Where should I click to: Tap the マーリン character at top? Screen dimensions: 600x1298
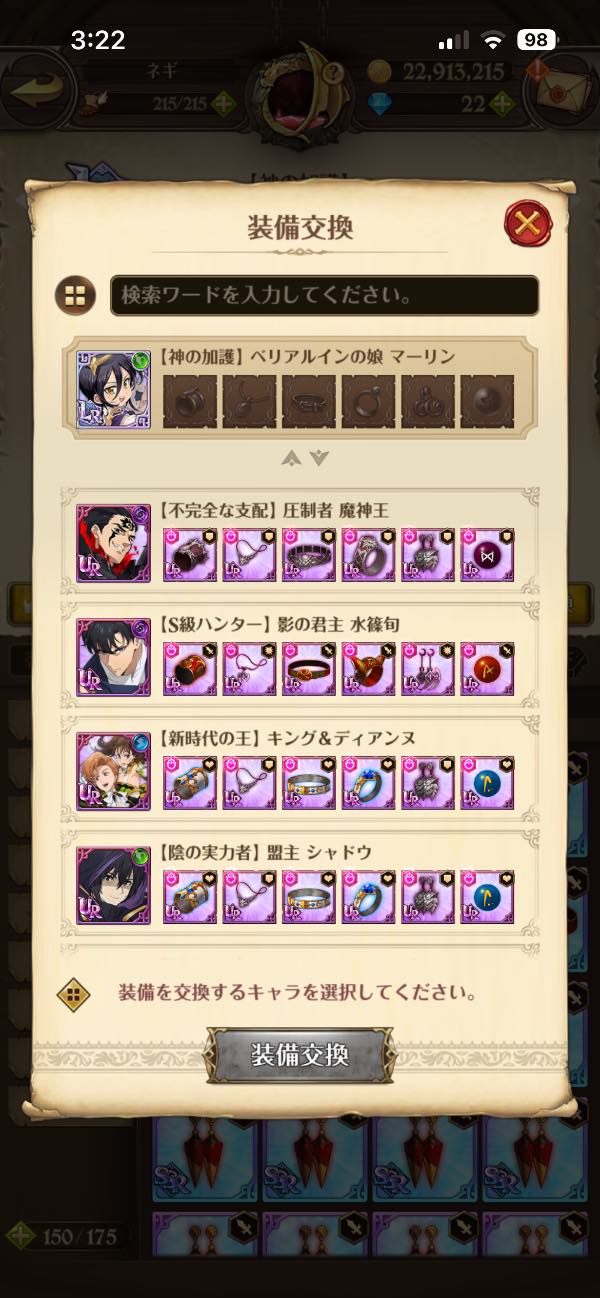113,389
